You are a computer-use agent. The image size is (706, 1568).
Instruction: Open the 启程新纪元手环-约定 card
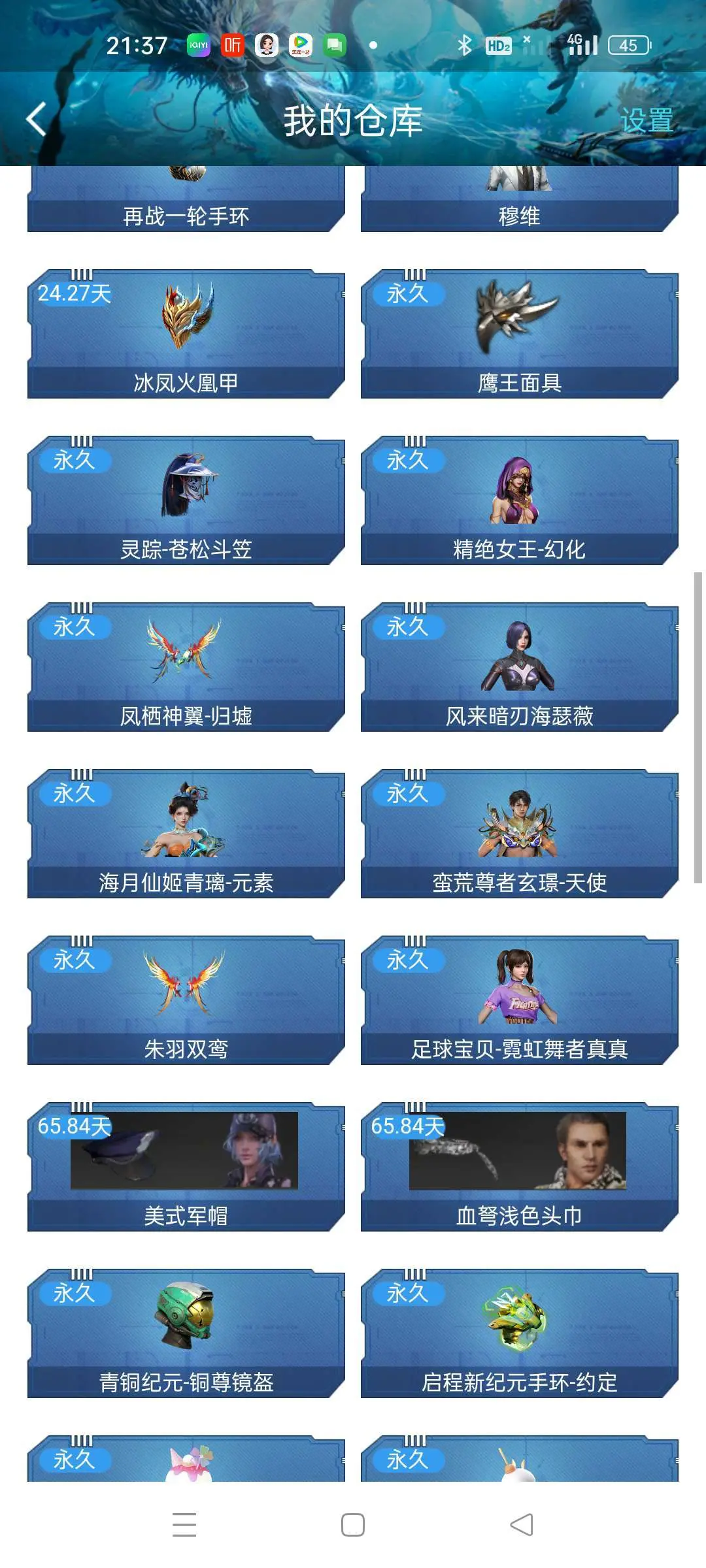519,1333
